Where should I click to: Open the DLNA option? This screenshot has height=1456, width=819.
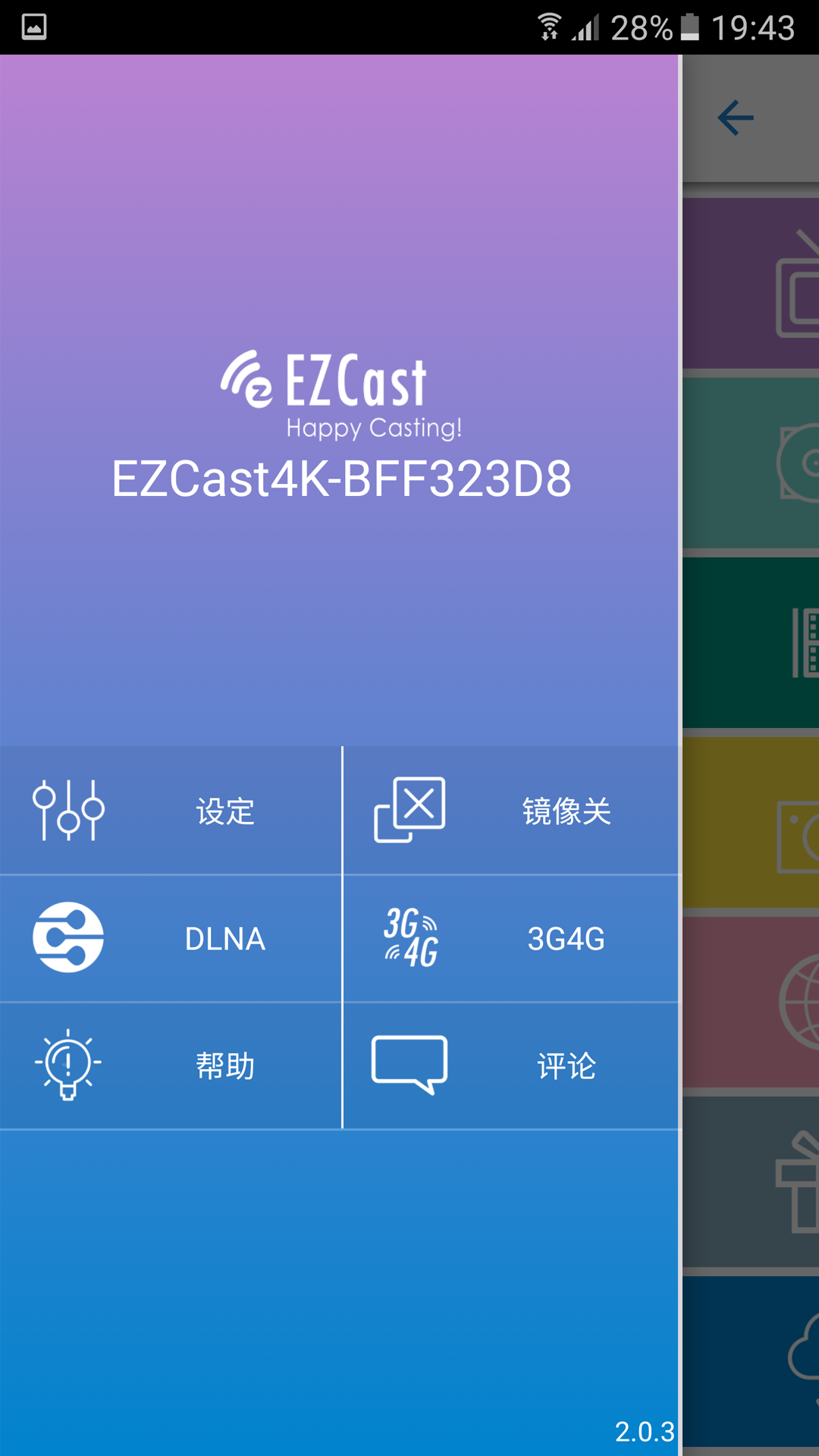pos(171,938)
